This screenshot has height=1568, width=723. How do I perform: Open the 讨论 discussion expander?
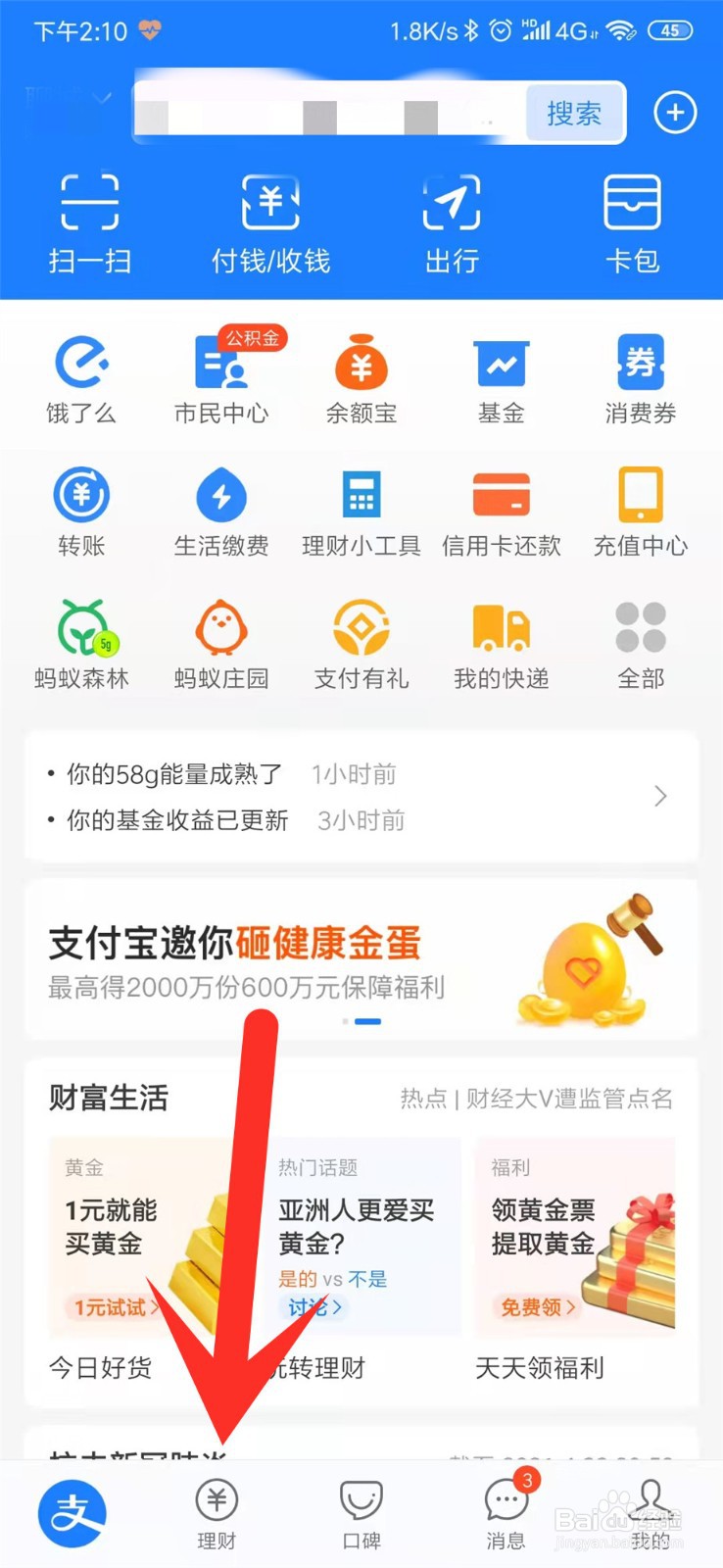click(x=313, y=1308)
